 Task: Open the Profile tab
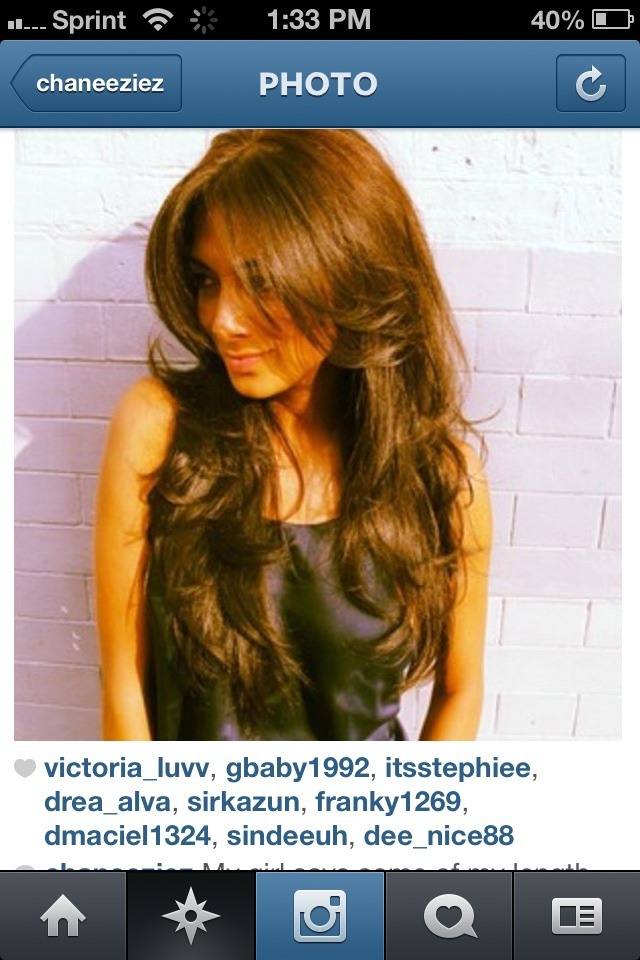(577, 916)
